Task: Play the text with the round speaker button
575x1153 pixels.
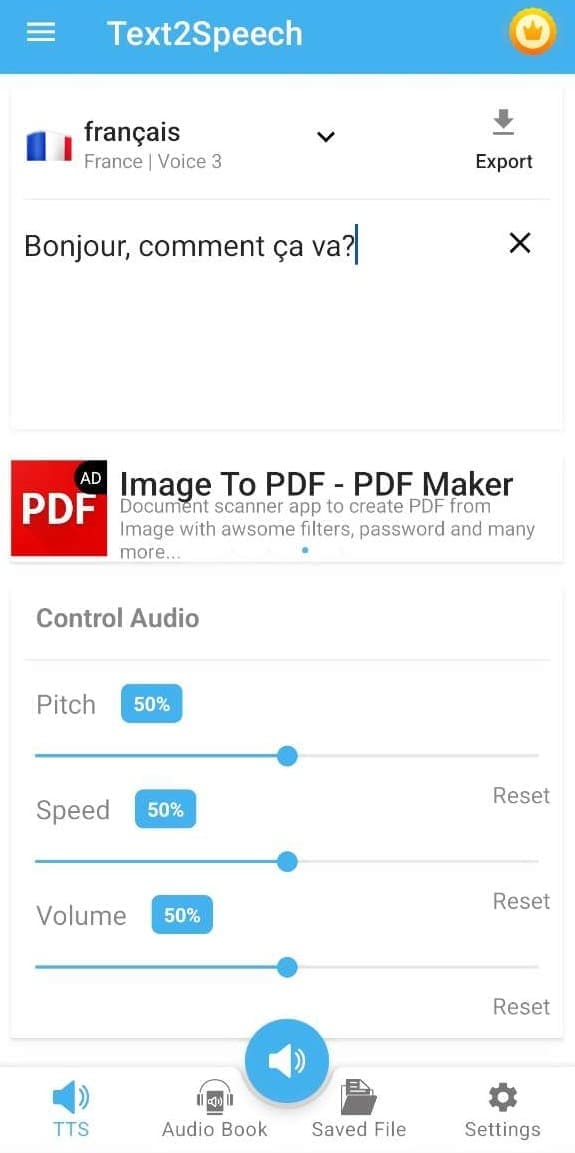Action: coord(287,1060)
